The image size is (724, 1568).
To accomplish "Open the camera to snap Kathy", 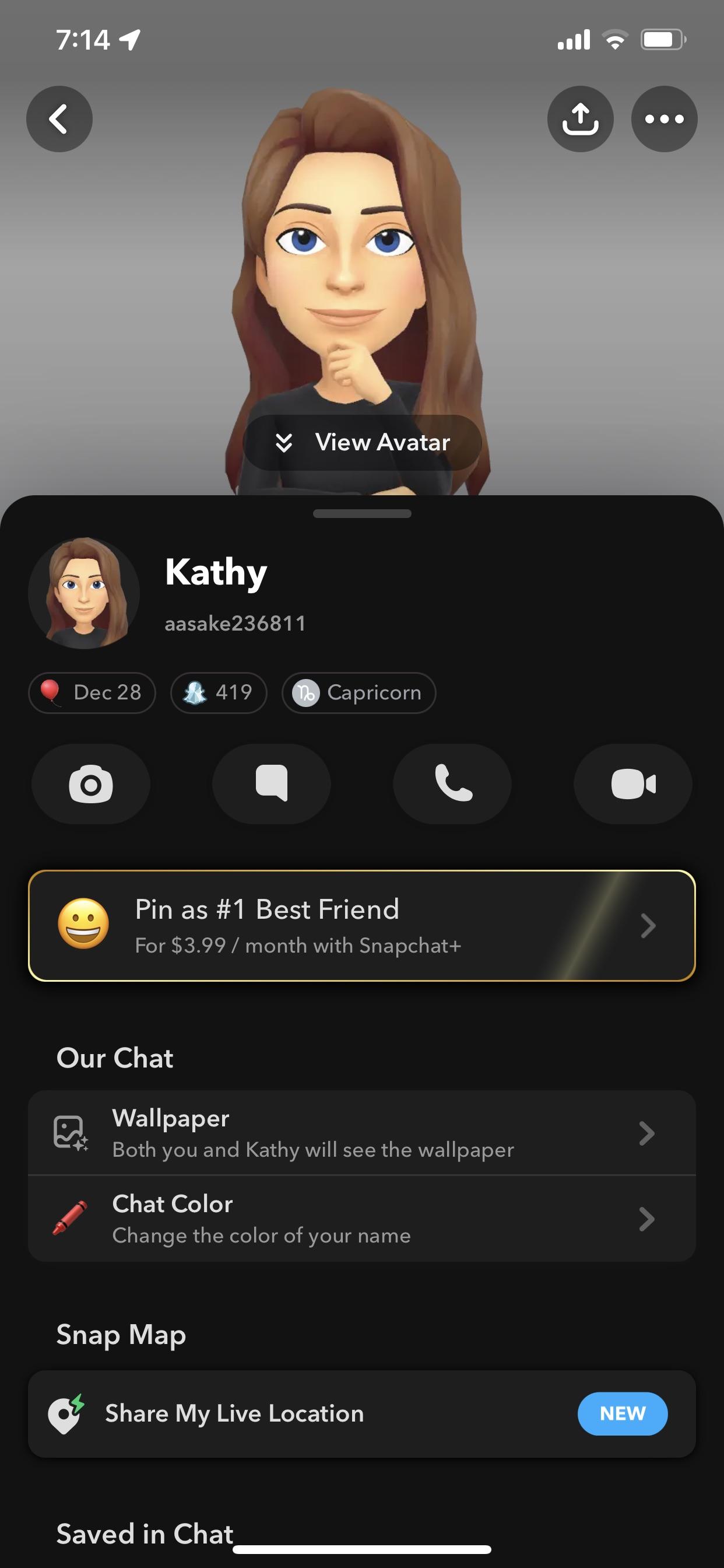I will (91, 785).
